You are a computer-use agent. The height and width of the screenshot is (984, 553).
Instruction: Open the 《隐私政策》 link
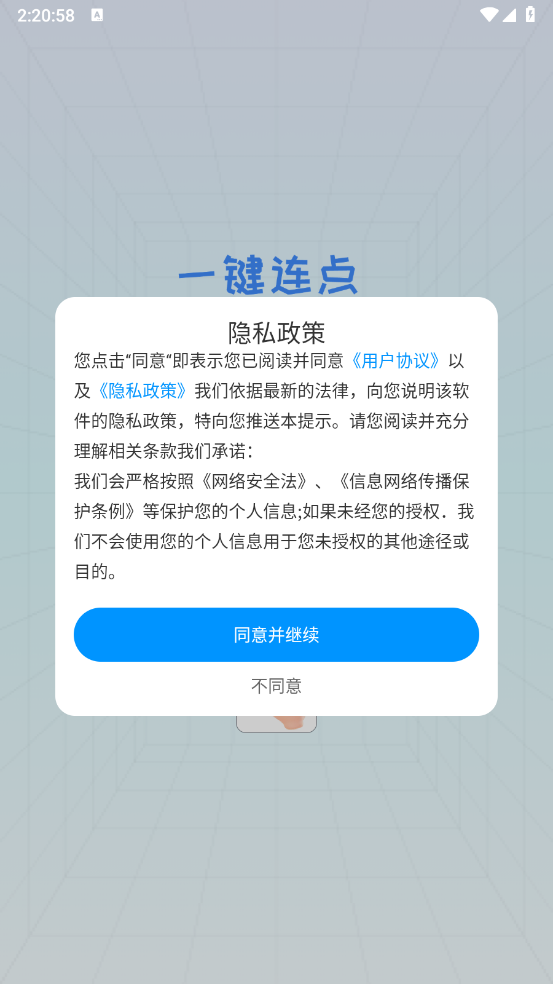142,391
